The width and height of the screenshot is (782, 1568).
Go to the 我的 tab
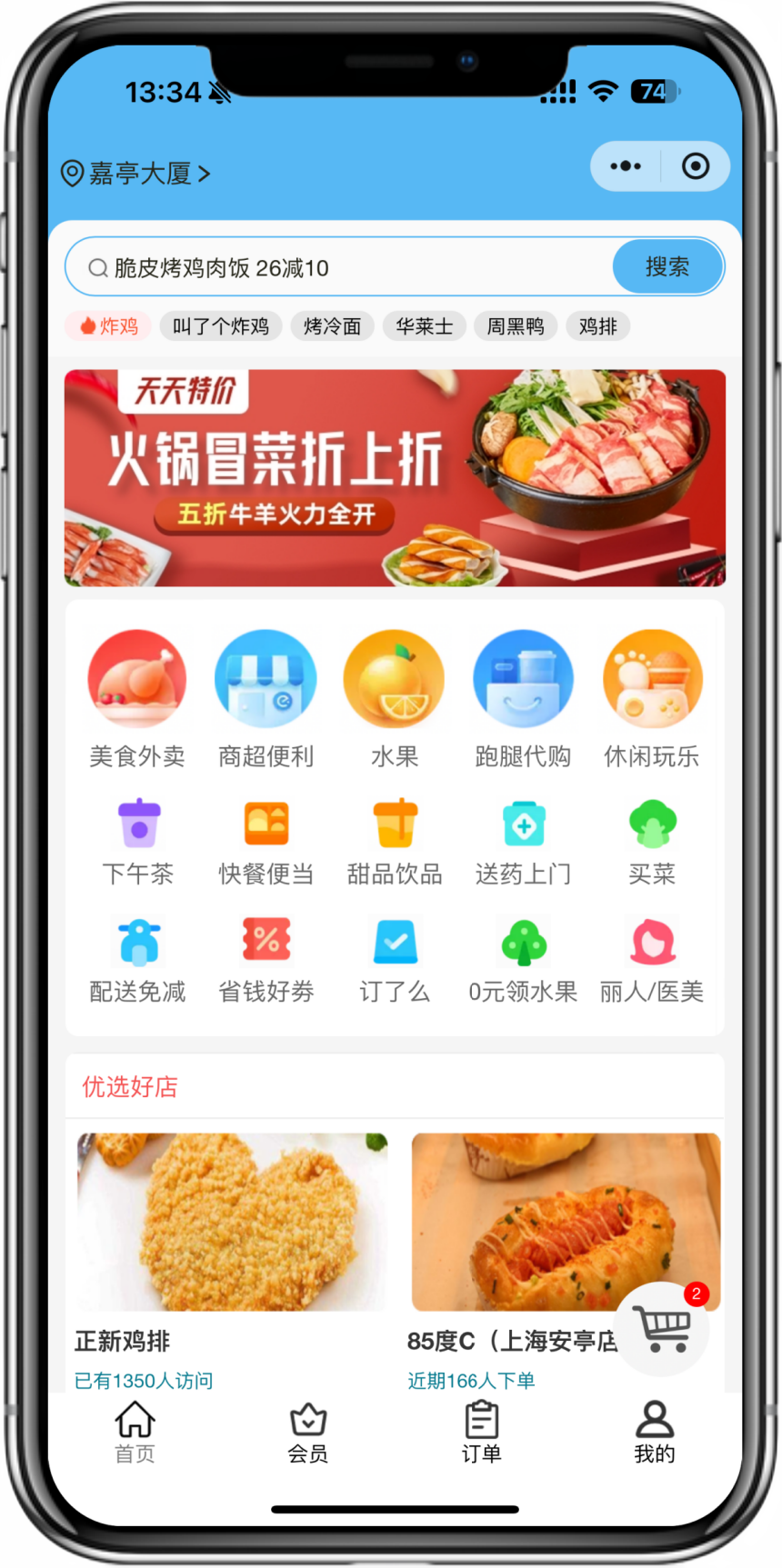pyautogui.click(x=654, y=1433)
